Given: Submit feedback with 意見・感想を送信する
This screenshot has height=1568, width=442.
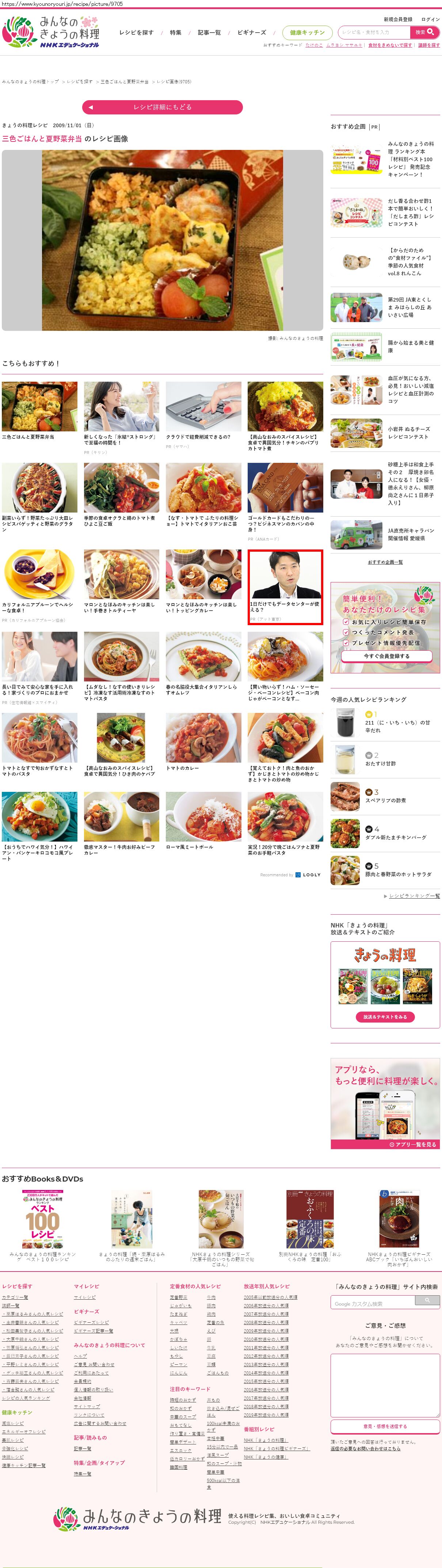Looking at the screenshot, I should tap(385, 1426).
